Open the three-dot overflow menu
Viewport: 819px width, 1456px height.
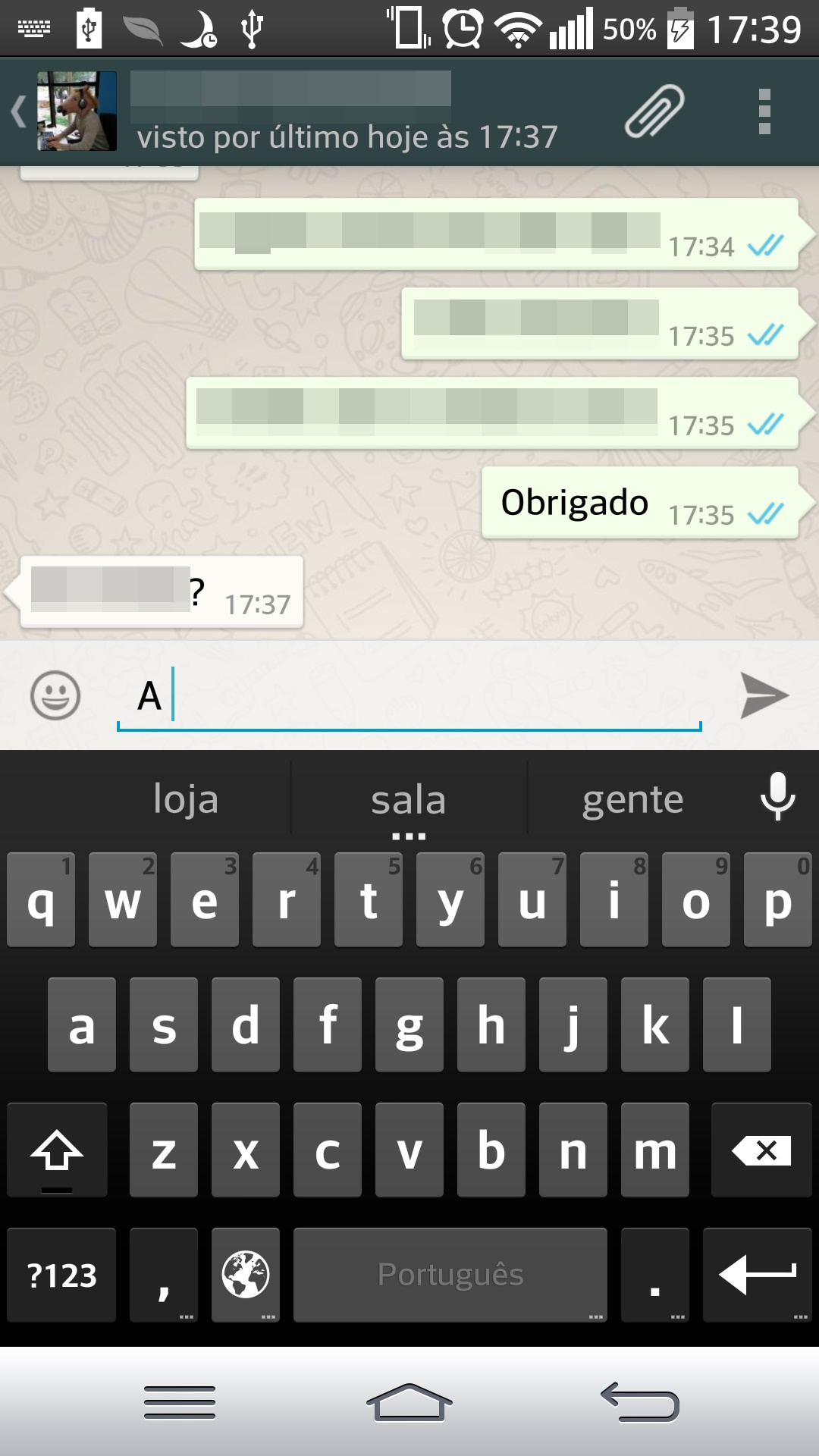(x=764, y=111)
